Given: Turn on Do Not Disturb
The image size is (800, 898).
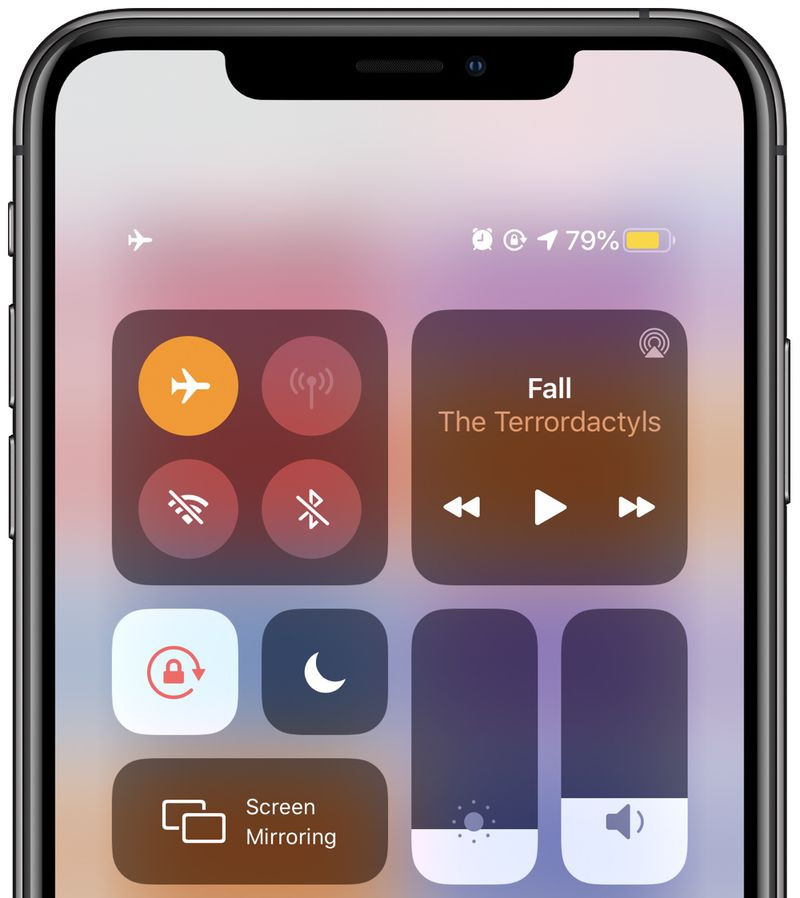Looking at the screenshot, I should 324,671.
